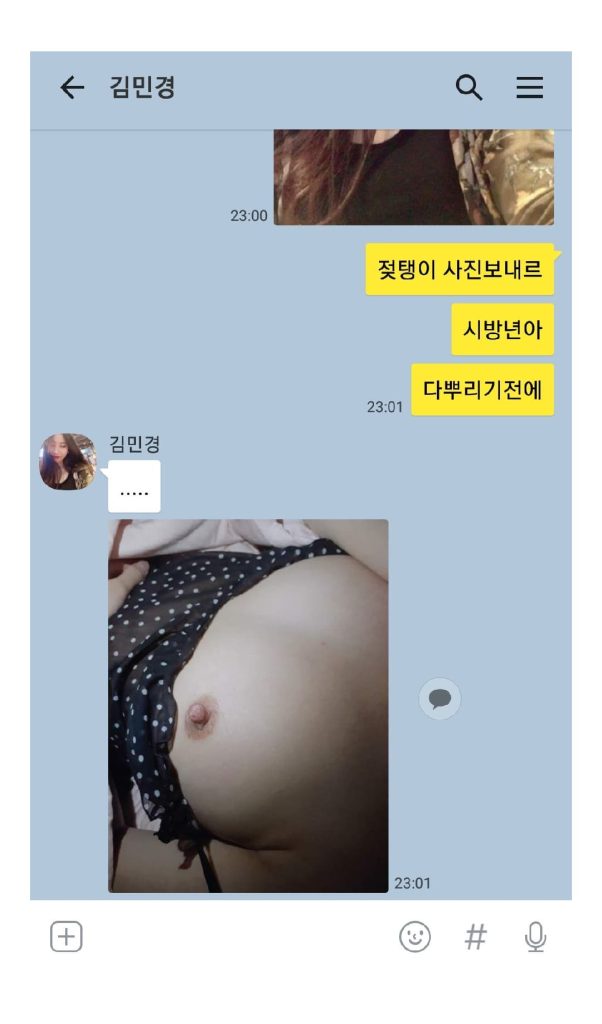Open the plus attachment menu
The image size is (602, 1024).
pyautogui.click(x=66, y=937)
